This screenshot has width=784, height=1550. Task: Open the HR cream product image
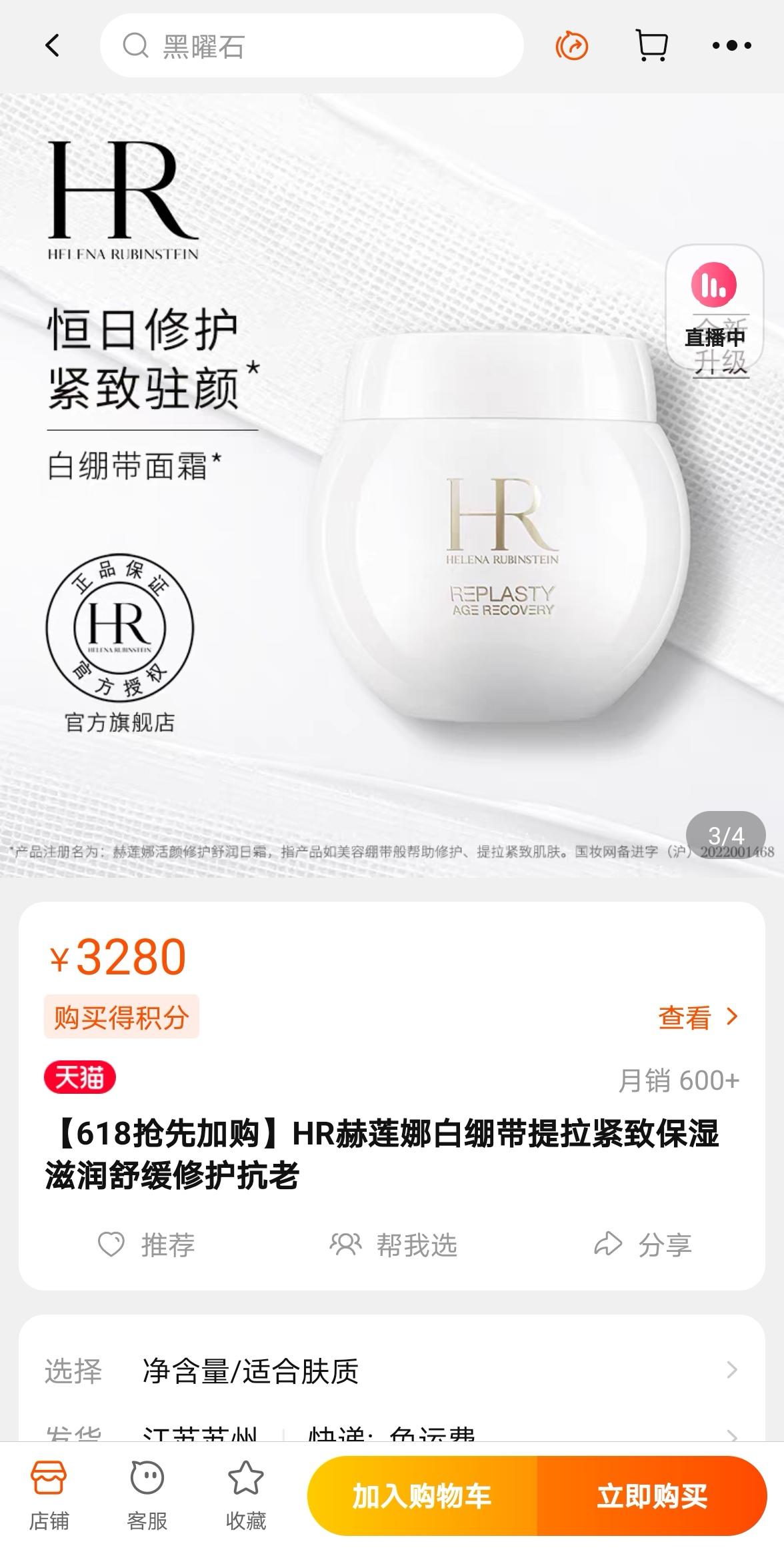click(392, 485)
